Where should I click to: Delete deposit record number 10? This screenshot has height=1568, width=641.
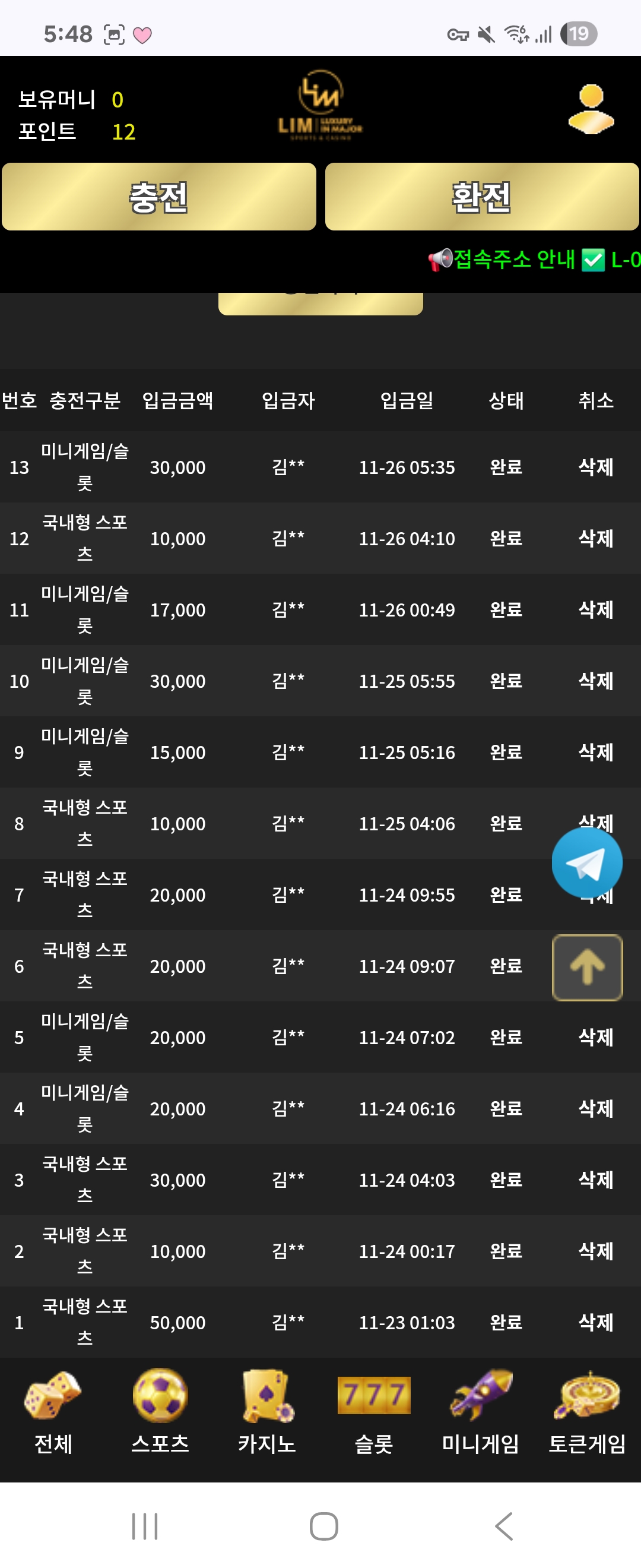point(595,681)
